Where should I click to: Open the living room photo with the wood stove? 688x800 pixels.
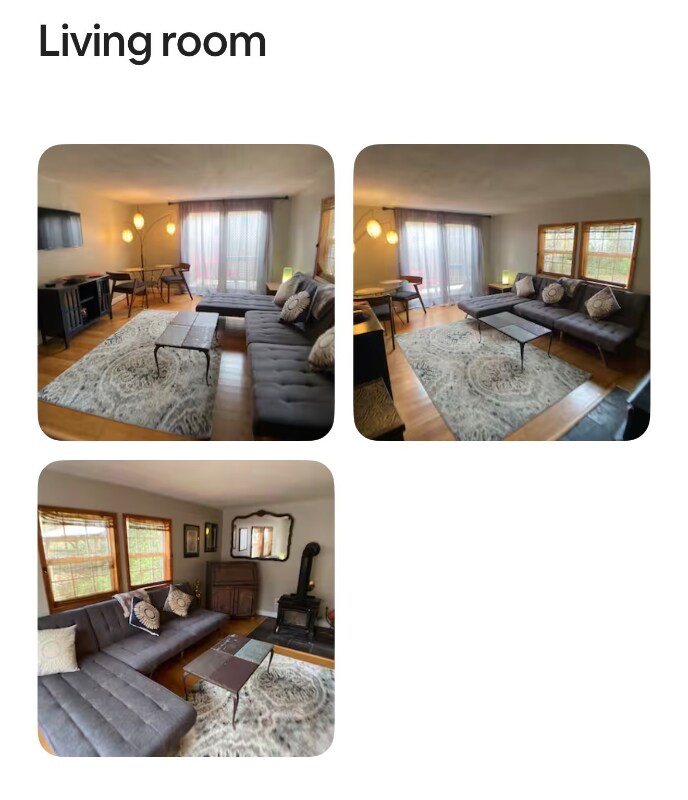click(186, 608)
